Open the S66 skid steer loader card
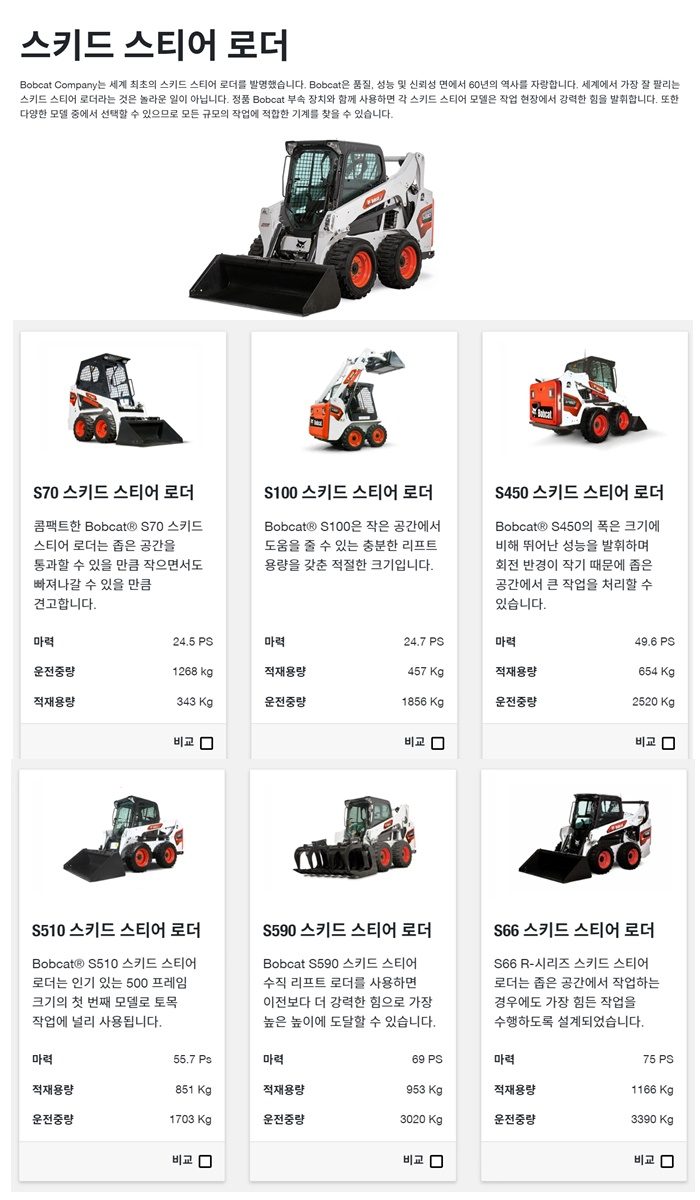Image resolution: width=700 pixels, height=1200 pixels. pos(574,930)
